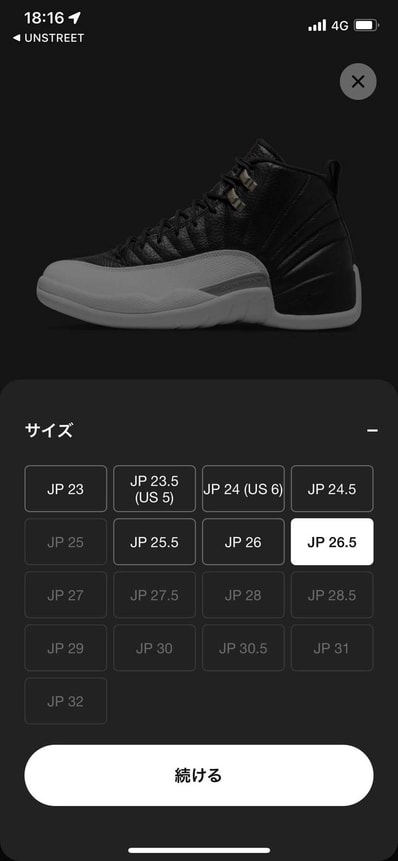Tap 続ける to continue
Screen dimensions: 398x861
tap(199, 775)
